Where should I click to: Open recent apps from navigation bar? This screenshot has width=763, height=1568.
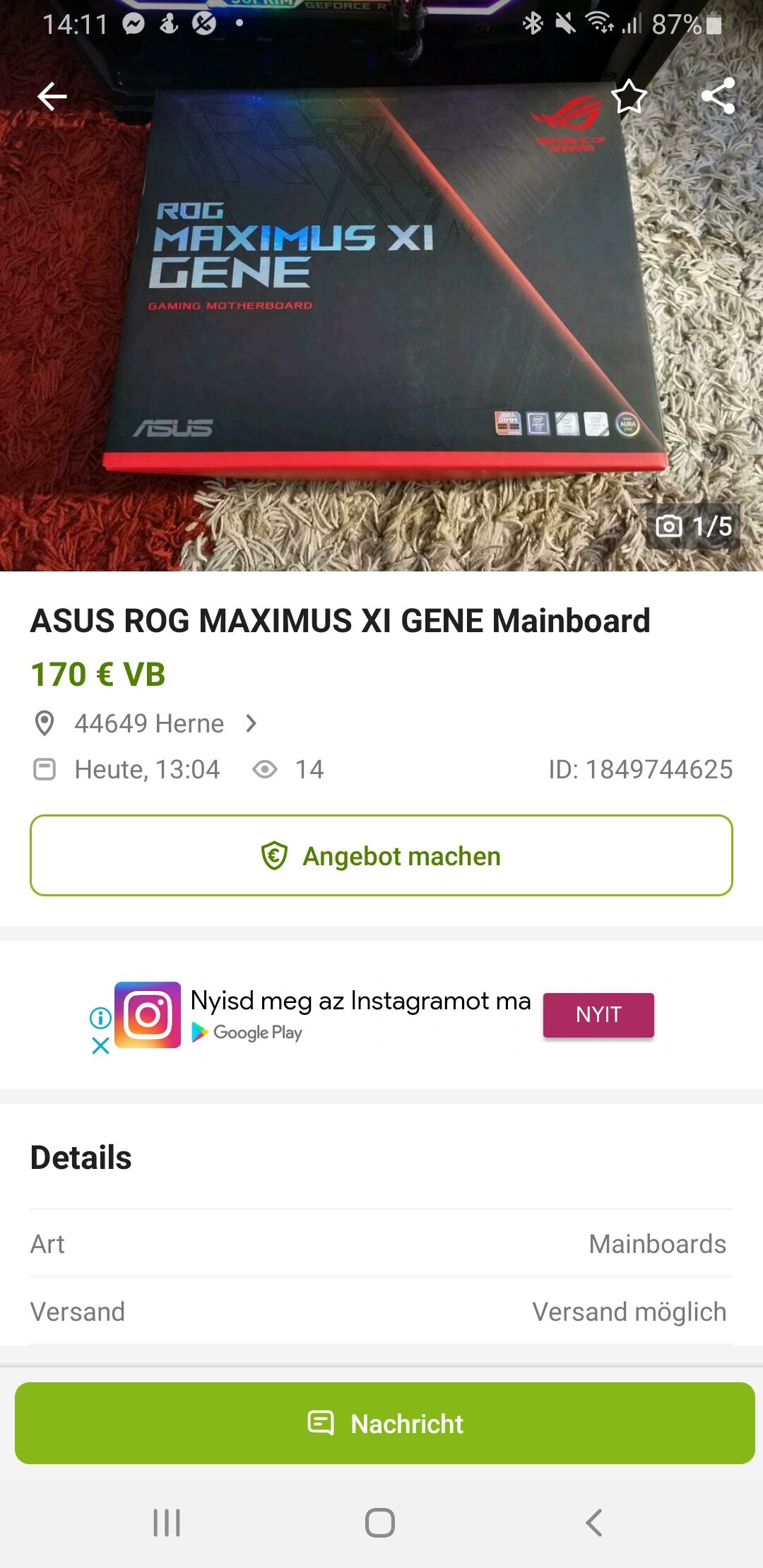pos(167,1523)
